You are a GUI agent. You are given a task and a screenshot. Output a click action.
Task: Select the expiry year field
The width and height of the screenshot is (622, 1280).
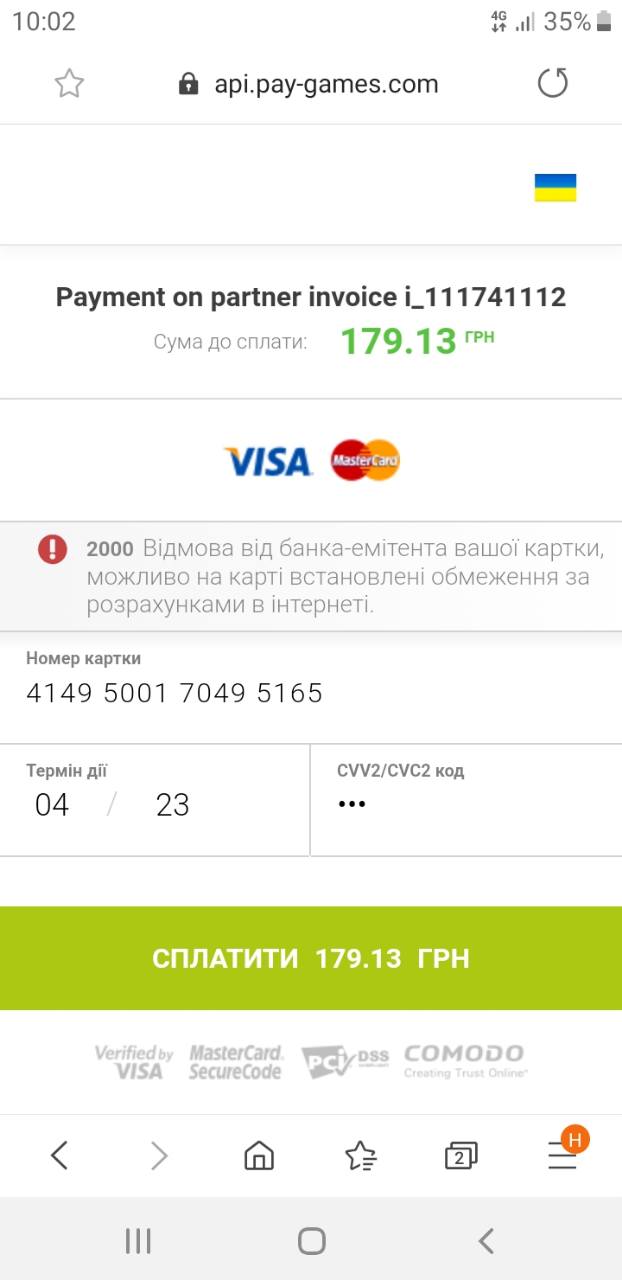tap(172, 805)
